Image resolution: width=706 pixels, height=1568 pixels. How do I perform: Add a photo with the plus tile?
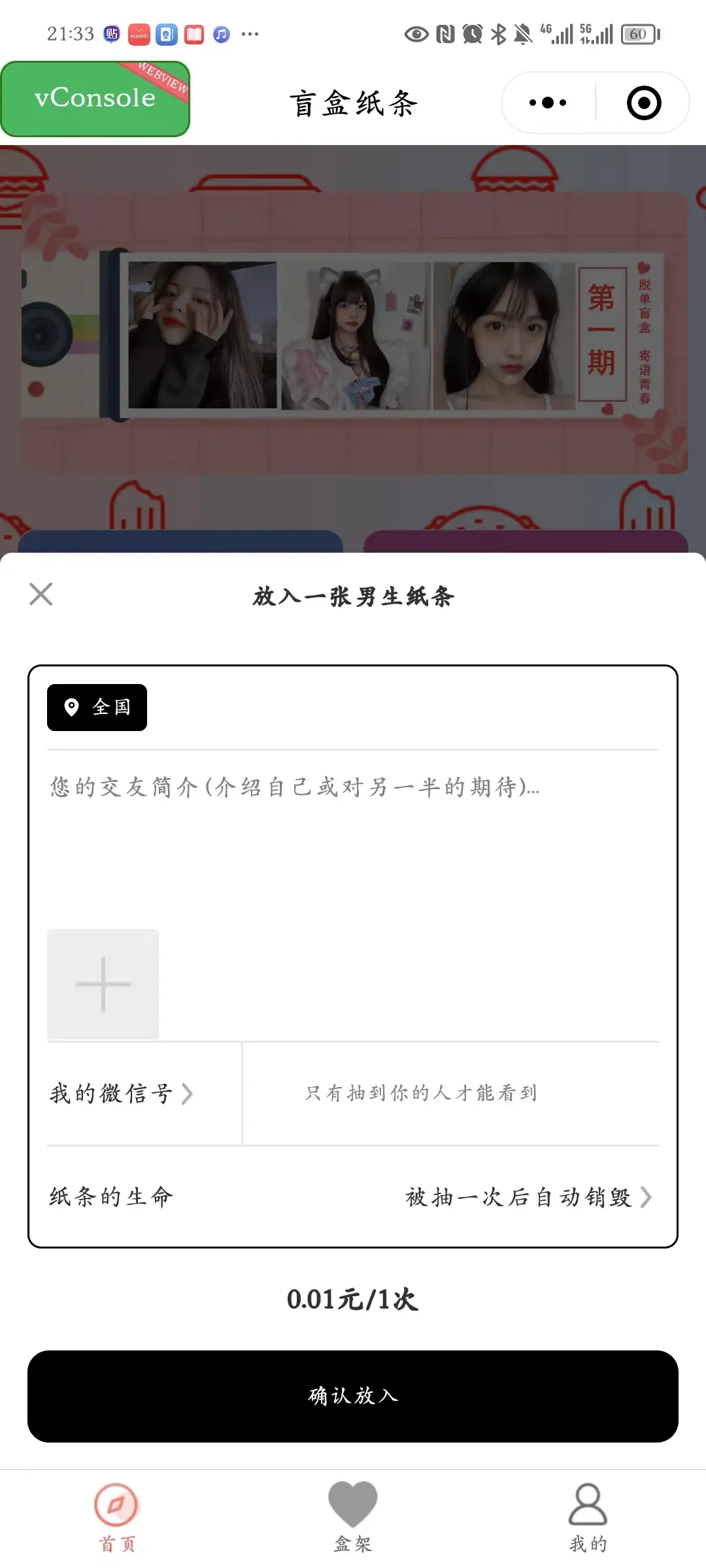coord(103,984)
